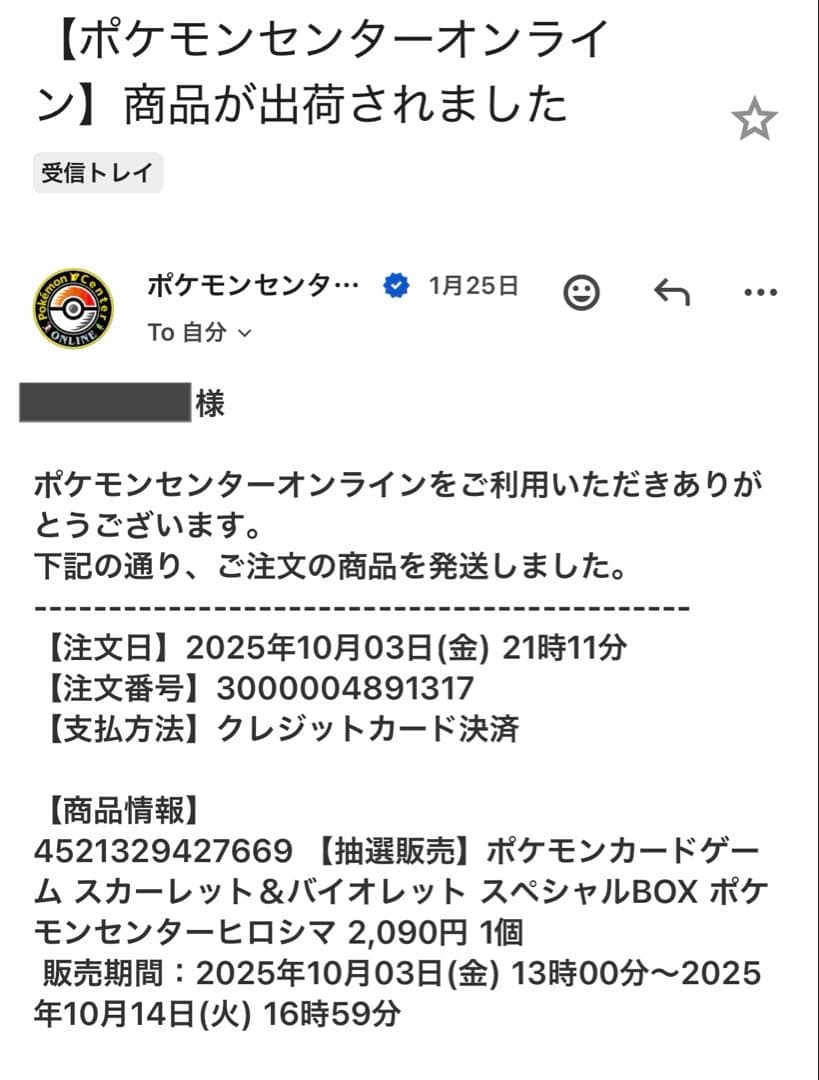Image resolution: width=819 pixels, height=1080 pixels.
Task: Open the more options three-dot menu
Action: (x=760, y=291)
